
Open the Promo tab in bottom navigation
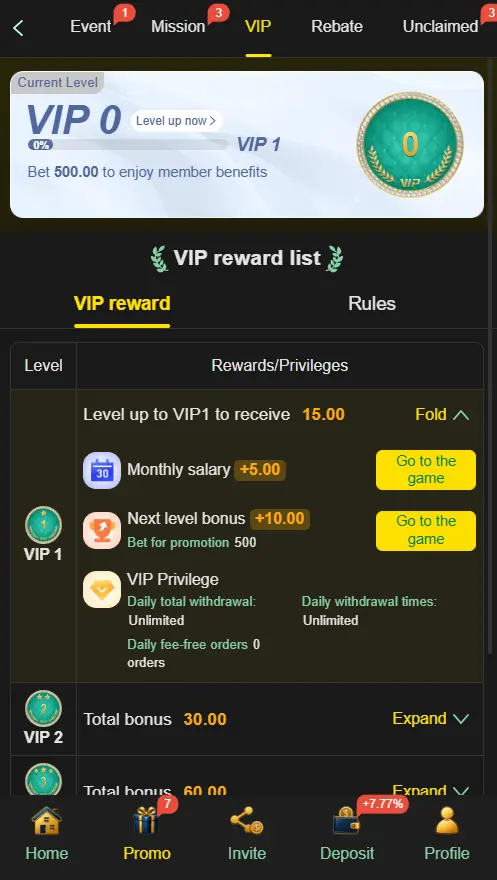click(147, 833)
